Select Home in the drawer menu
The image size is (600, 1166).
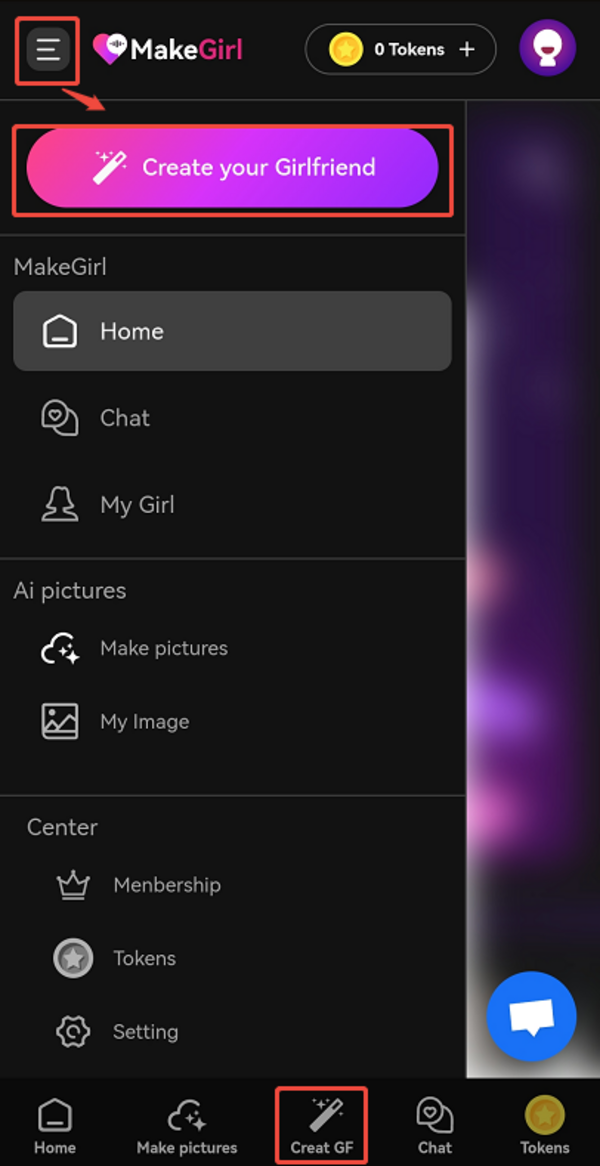232,331
